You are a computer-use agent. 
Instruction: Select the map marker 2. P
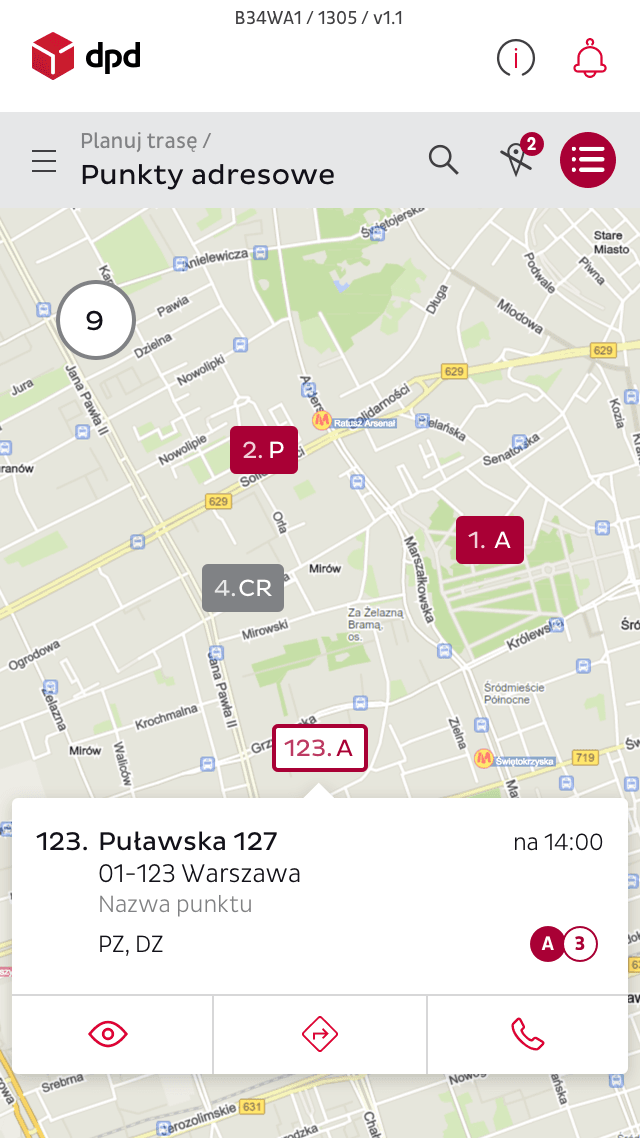(264, 450)
